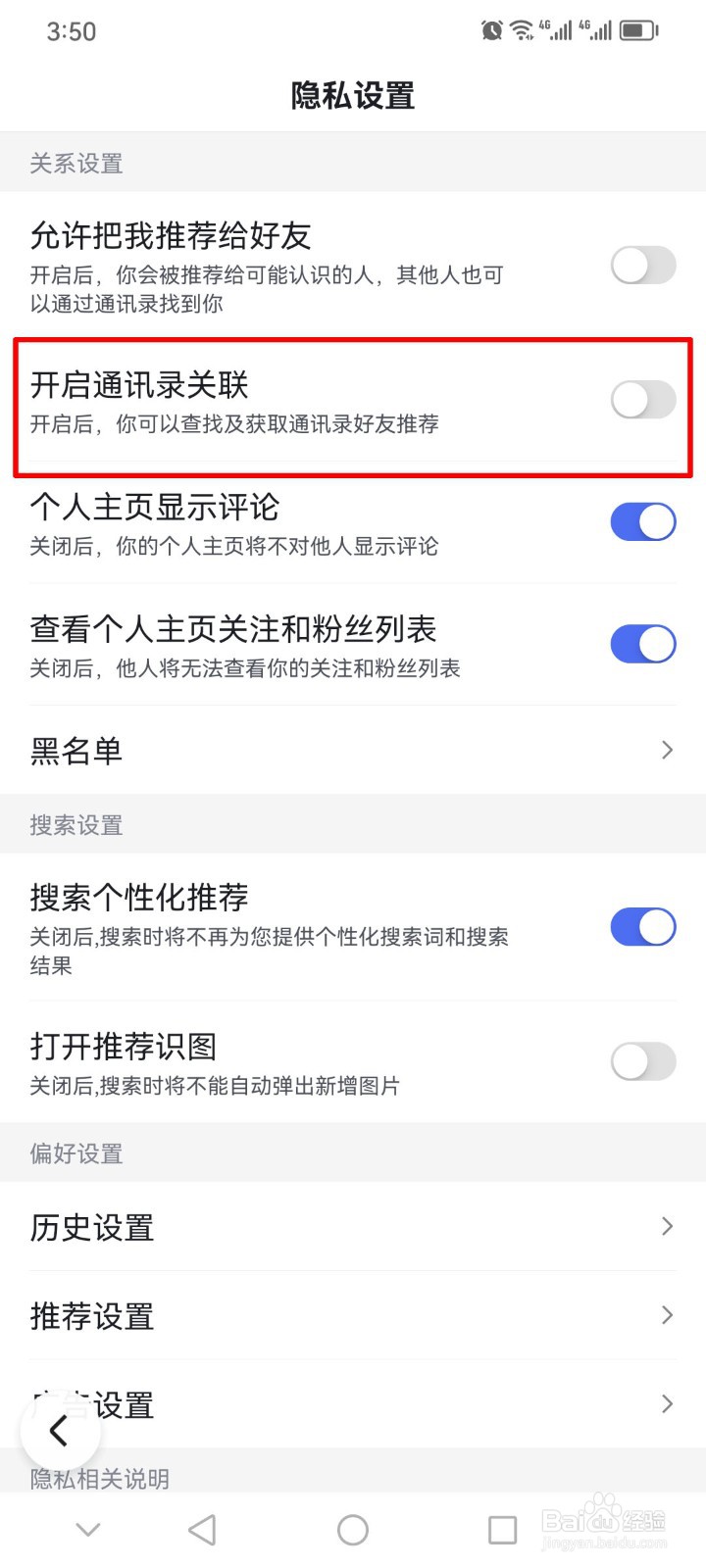Turn off 搜索个性化推荐 switch
This screenshot has height=1568, width=706.
click(x=642, y=927)
